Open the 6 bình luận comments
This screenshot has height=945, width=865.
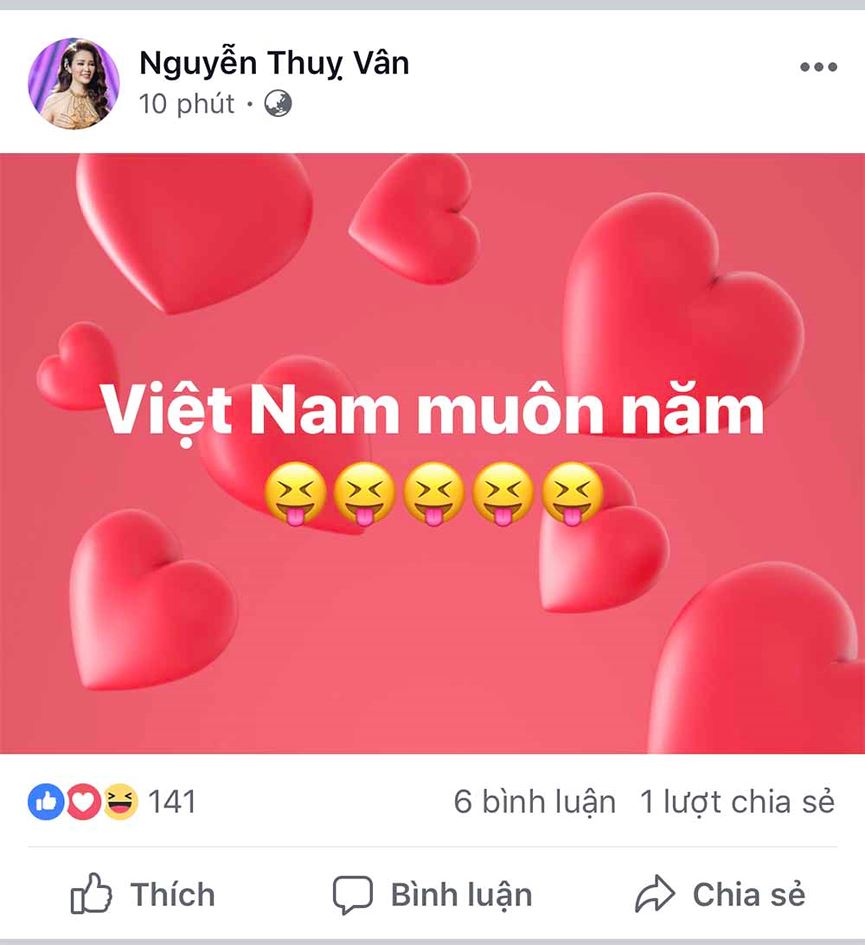[x=534, y=802]
